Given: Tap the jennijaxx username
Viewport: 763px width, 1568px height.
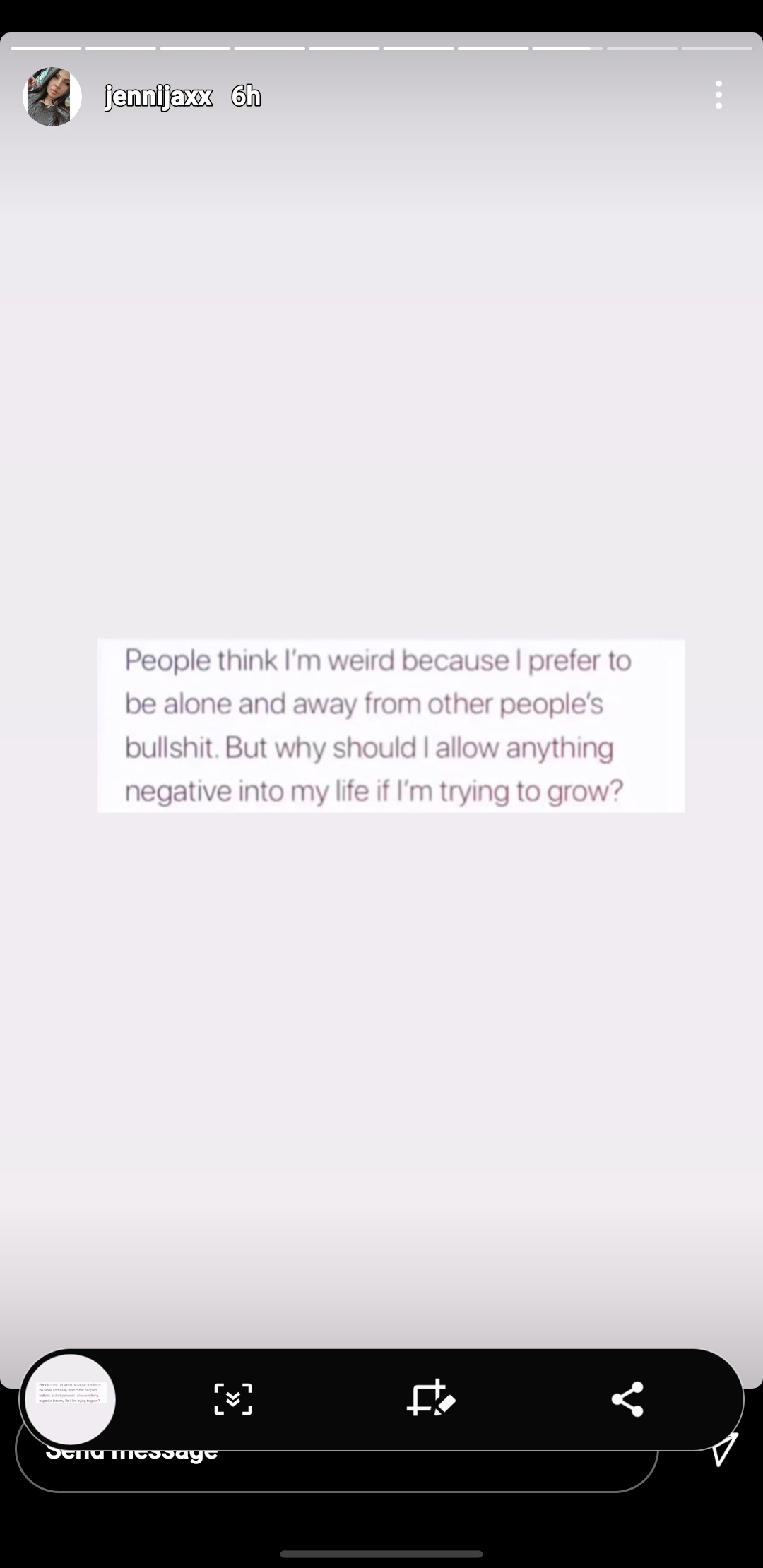Looking at the screenshot, I should tap(158, 96).
